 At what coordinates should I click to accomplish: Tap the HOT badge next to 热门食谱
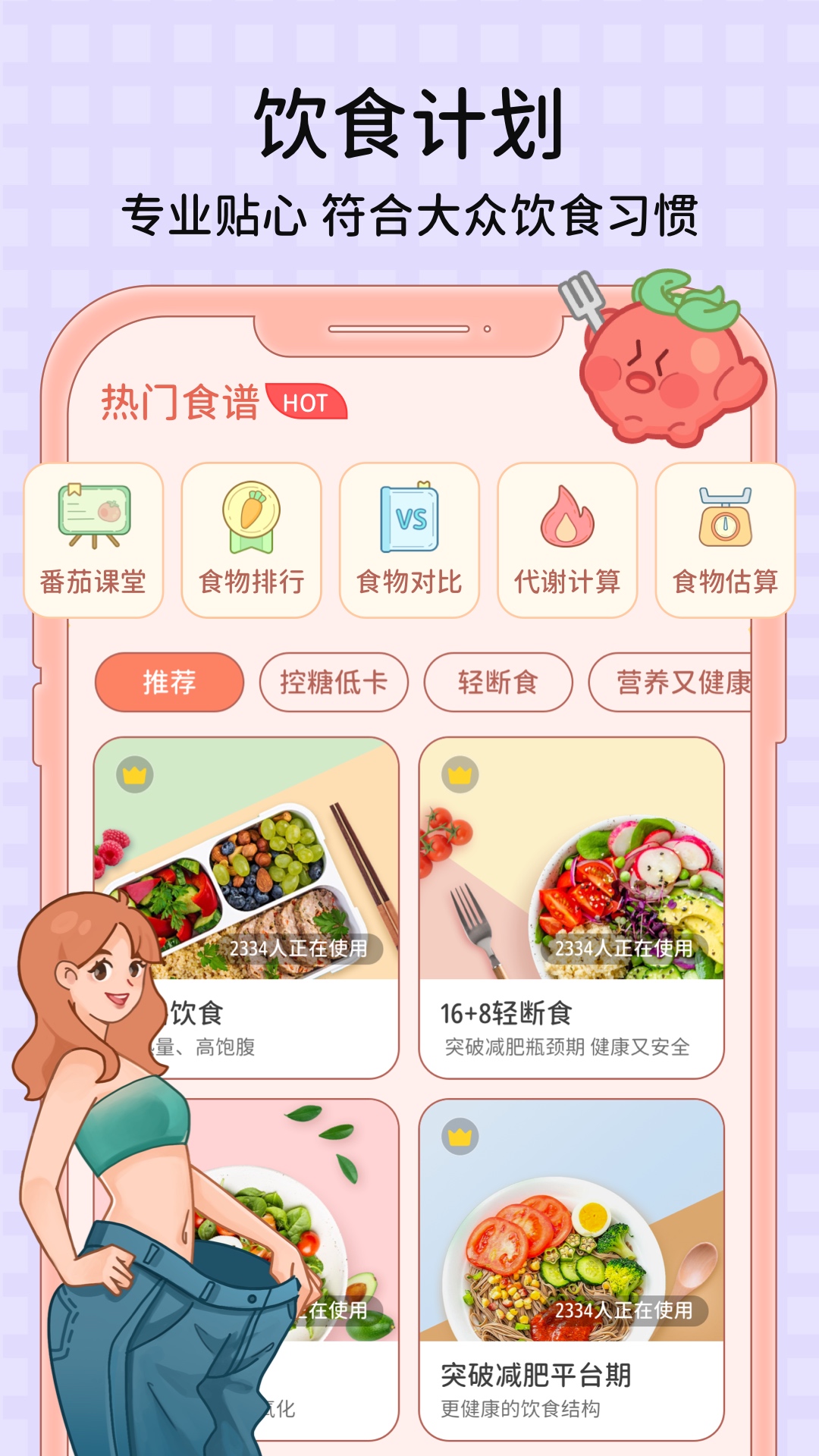point(306,404)
